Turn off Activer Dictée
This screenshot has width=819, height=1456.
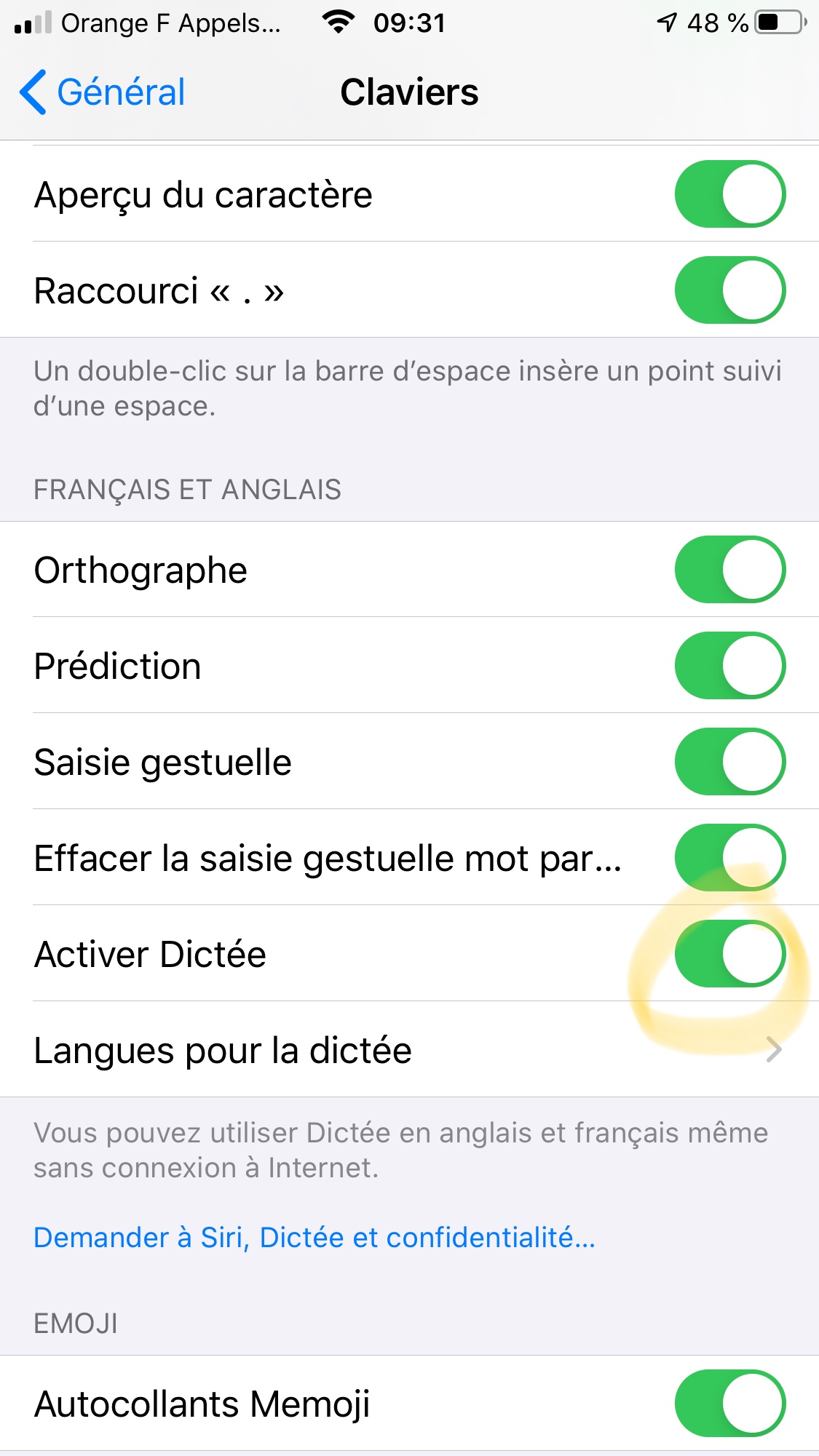point(729,954)
